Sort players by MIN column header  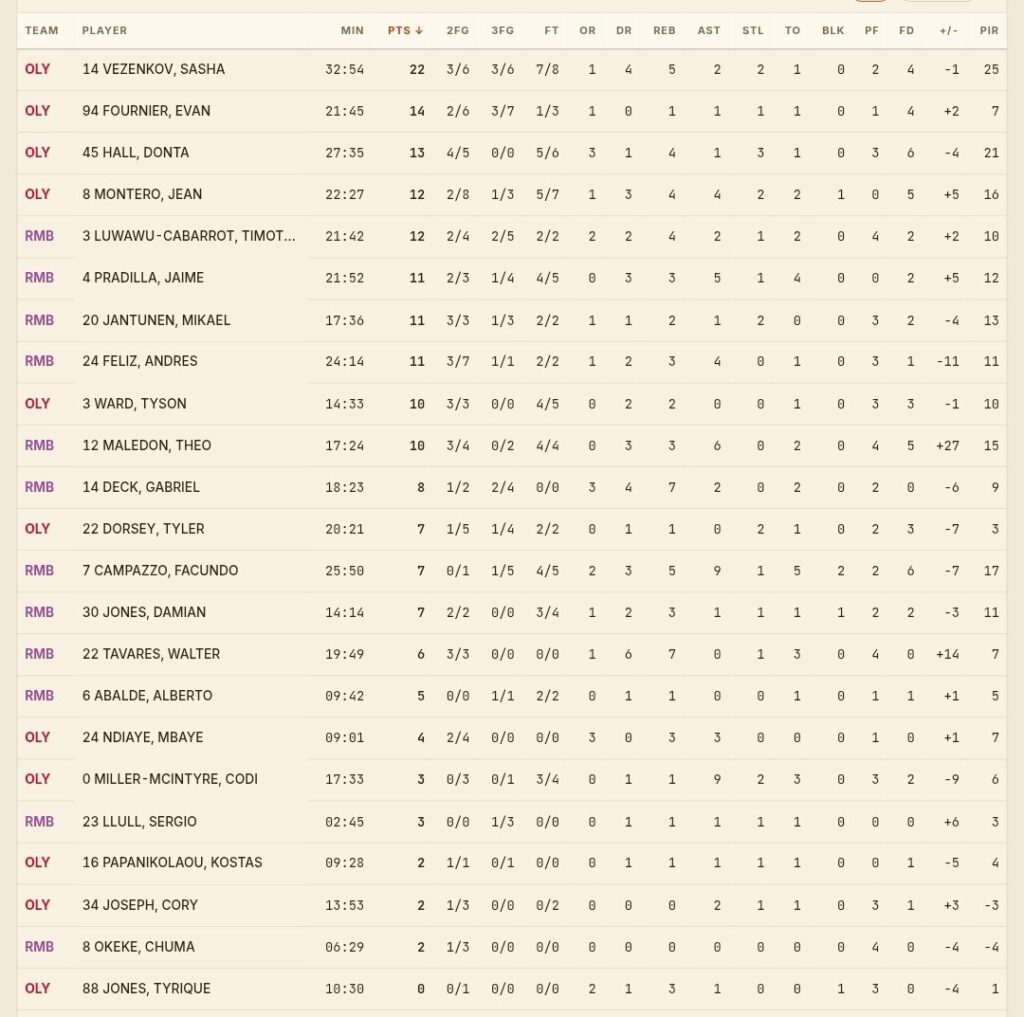click(352, 31)
